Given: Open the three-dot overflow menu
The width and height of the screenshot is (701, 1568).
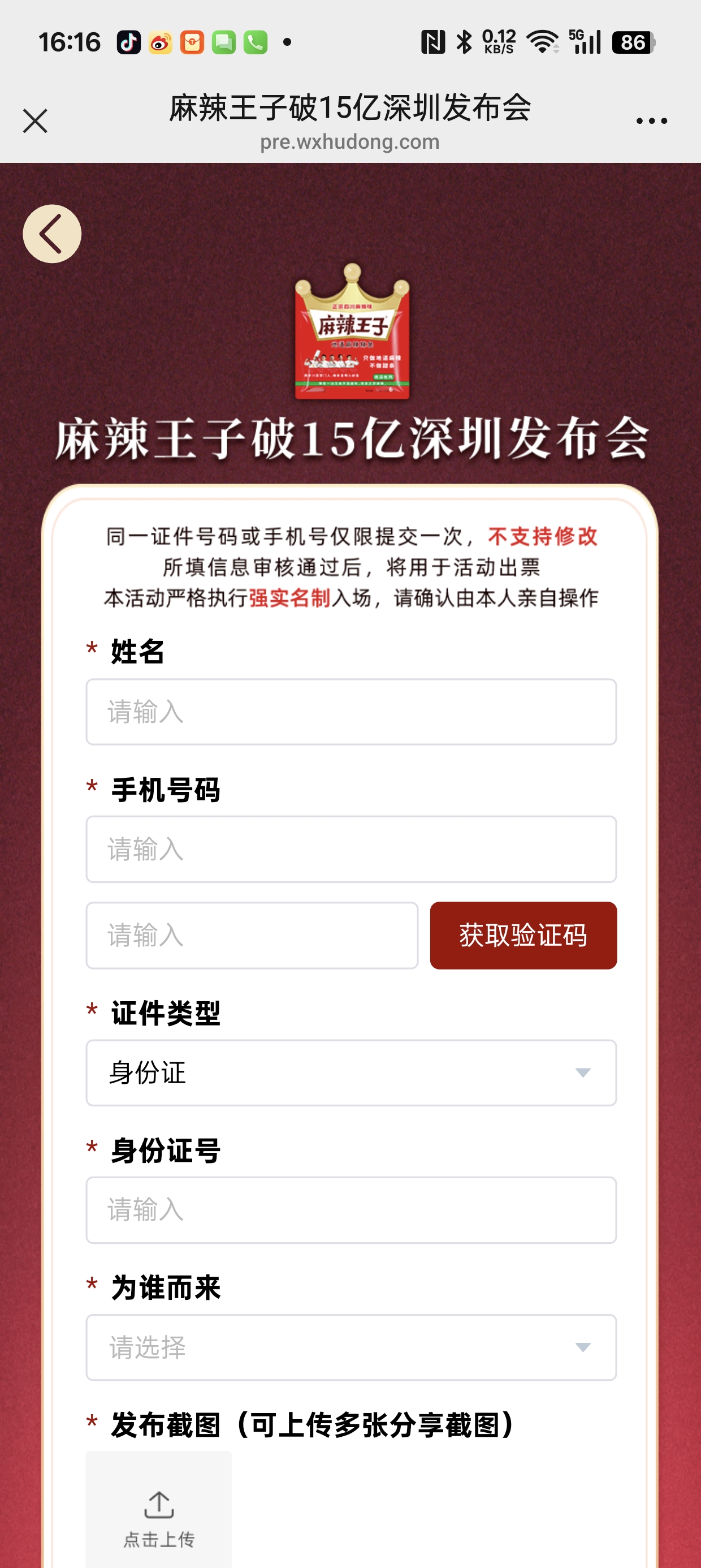Looking at the screenshot, I should click(651, 120).
